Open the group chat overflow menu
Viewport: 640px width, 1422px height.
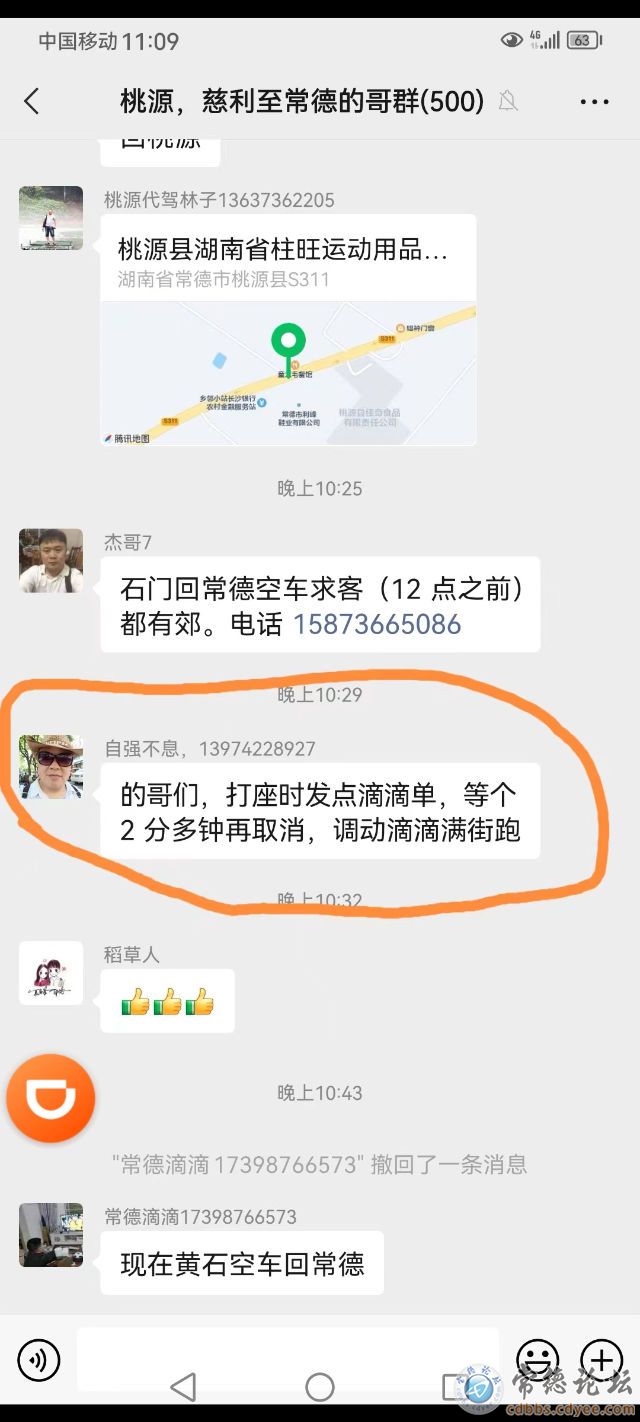coord(594,102)
